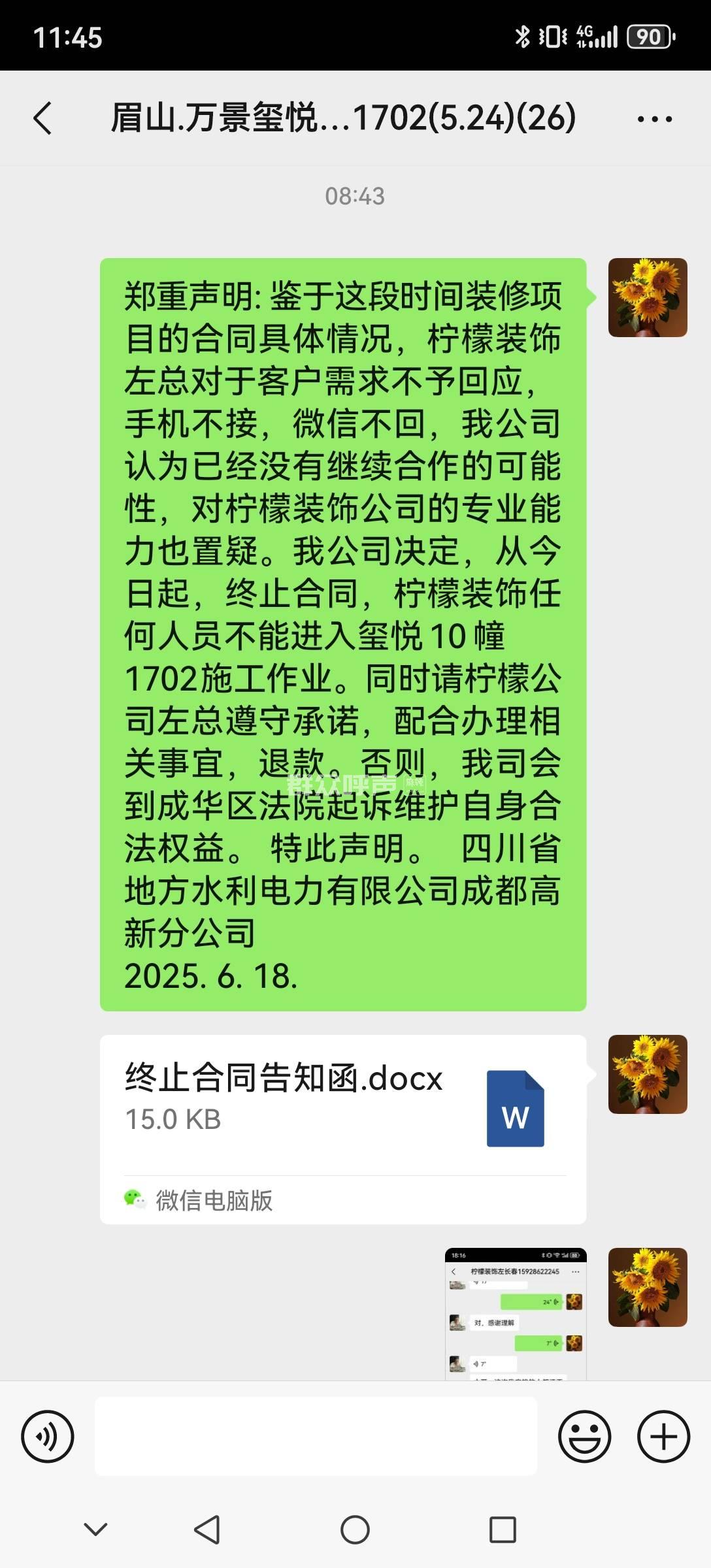
Task: Open the emoji picker
Action: (x=584, y=1437)
